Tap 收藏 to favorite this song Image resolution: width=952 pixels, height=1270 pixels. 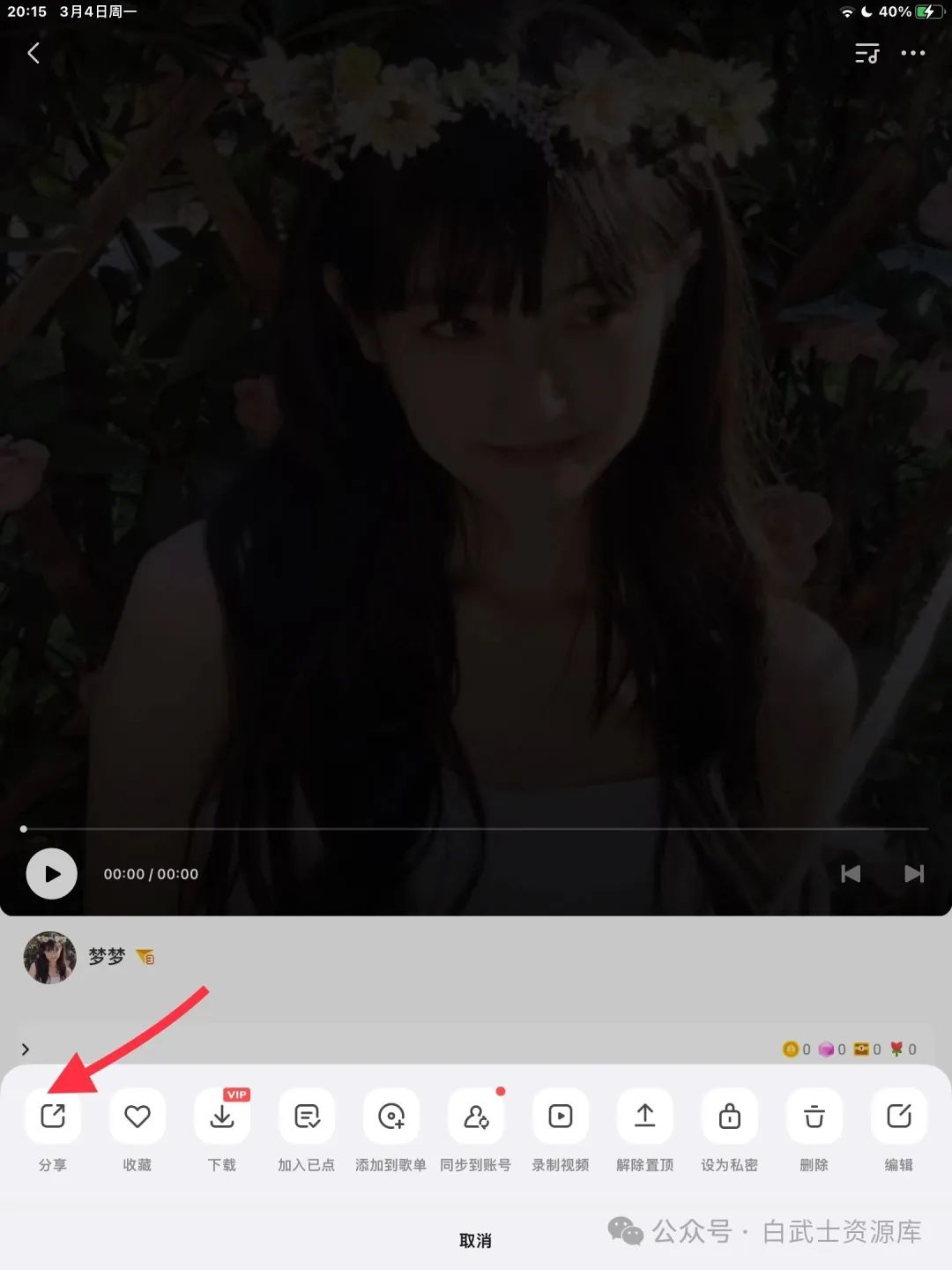[138, 1117]
